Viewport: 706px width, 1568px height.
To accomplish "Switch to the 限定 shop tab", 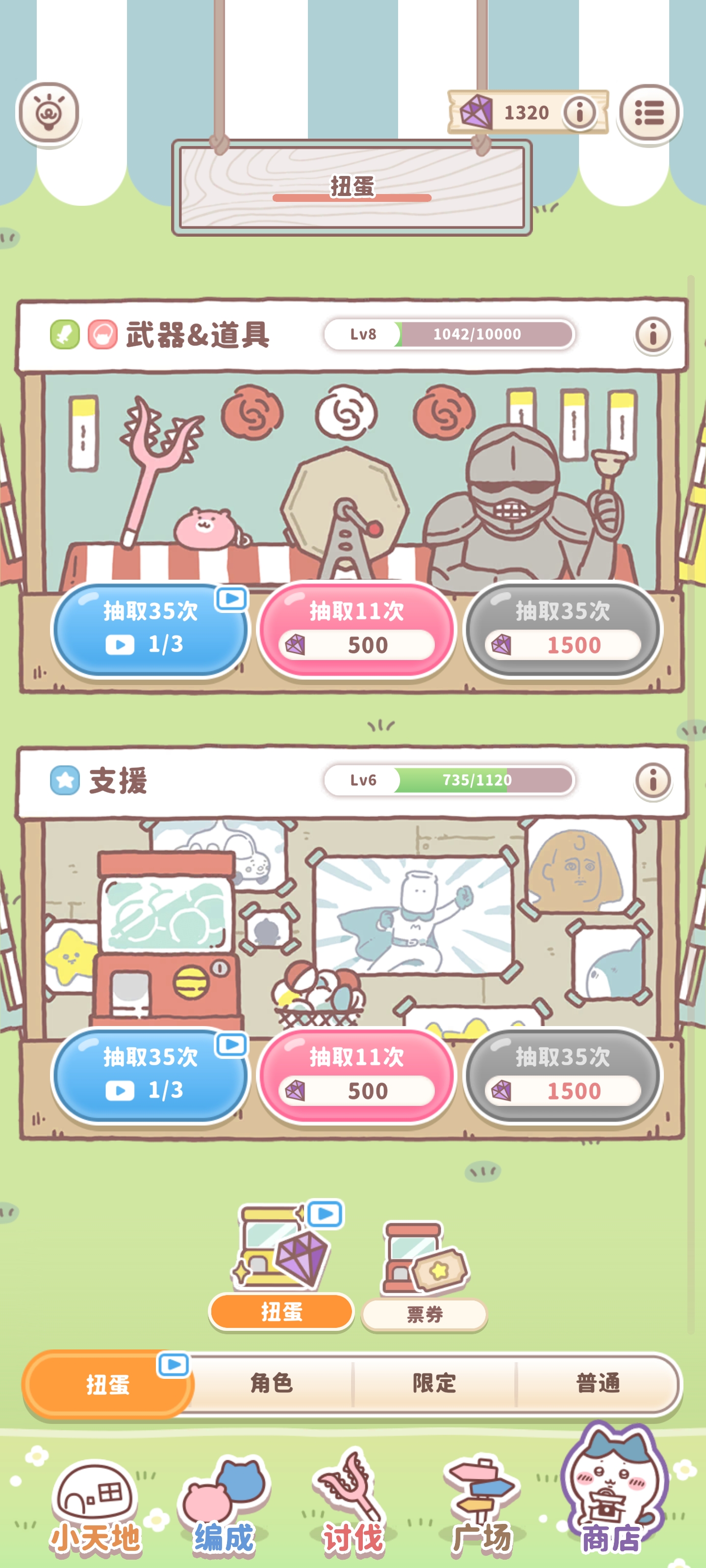I will [x=434, y=1382].
